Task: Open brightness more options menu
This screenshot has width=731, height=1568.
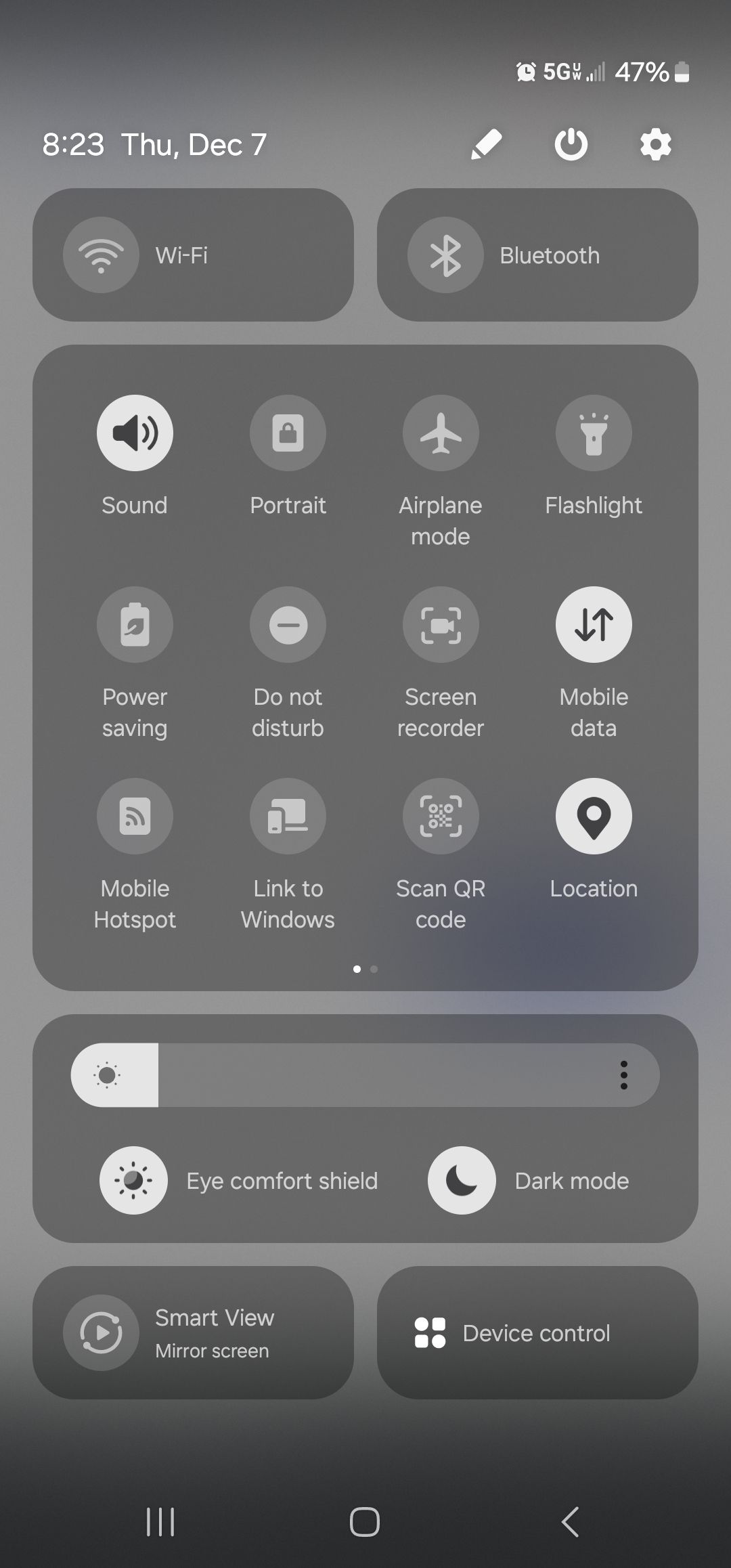Action: pyautogui.click(x=623, y=1075)
